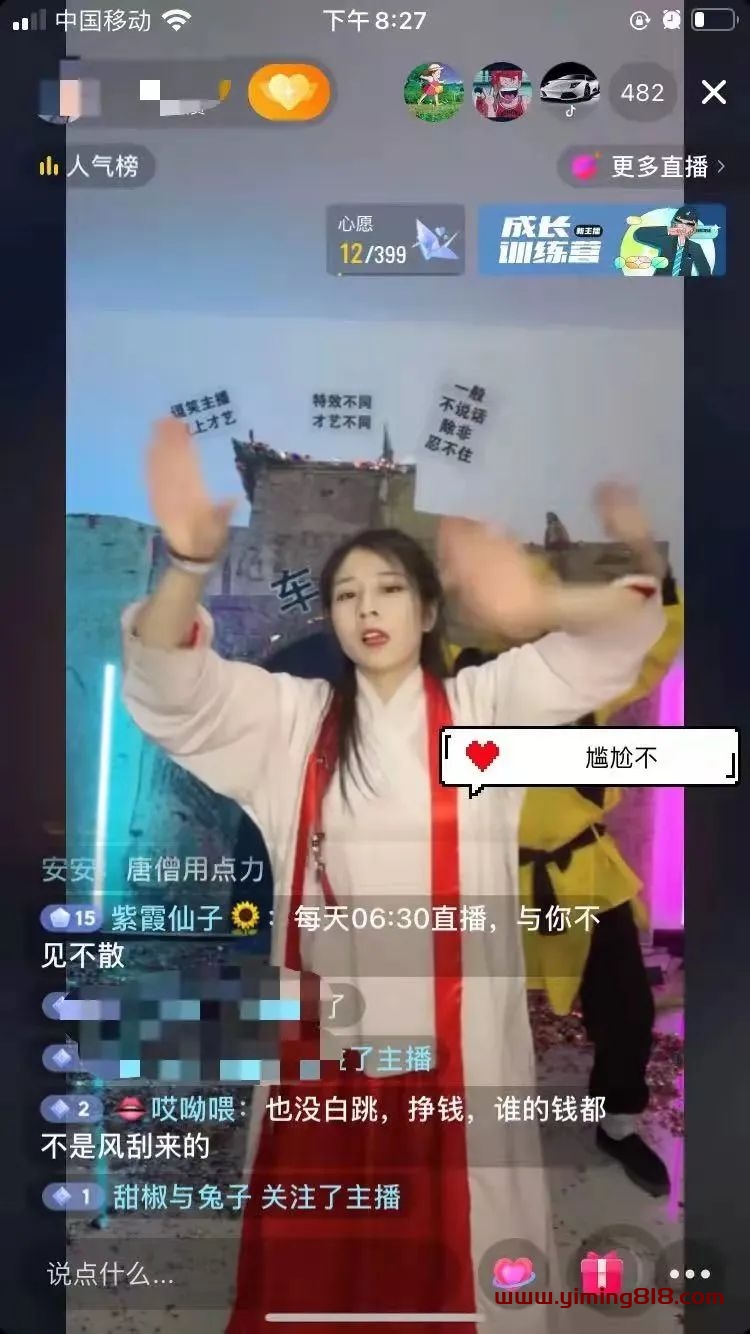The width and height of the screenshot is (750, 1334).
Task: Open the 人气榜 popularity ranking
Action: (x=90, y=166)
